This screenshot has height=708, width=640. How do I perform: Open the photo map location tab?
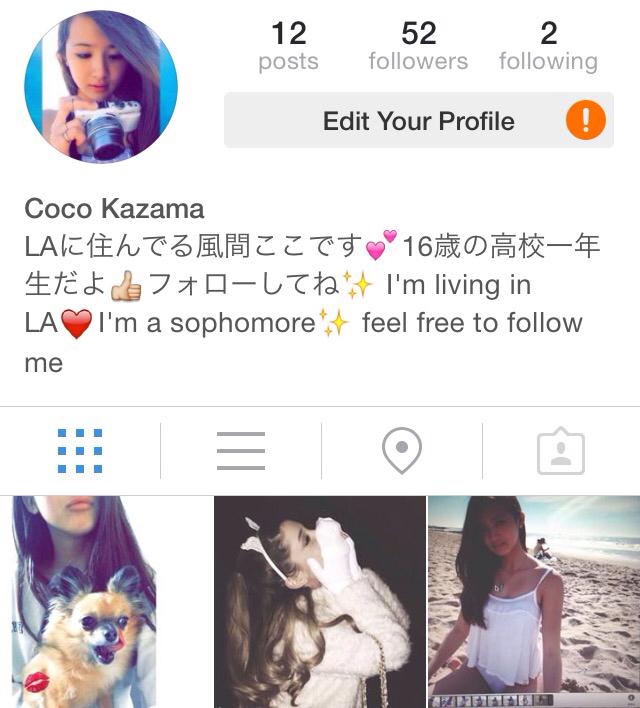coord(401,451)
